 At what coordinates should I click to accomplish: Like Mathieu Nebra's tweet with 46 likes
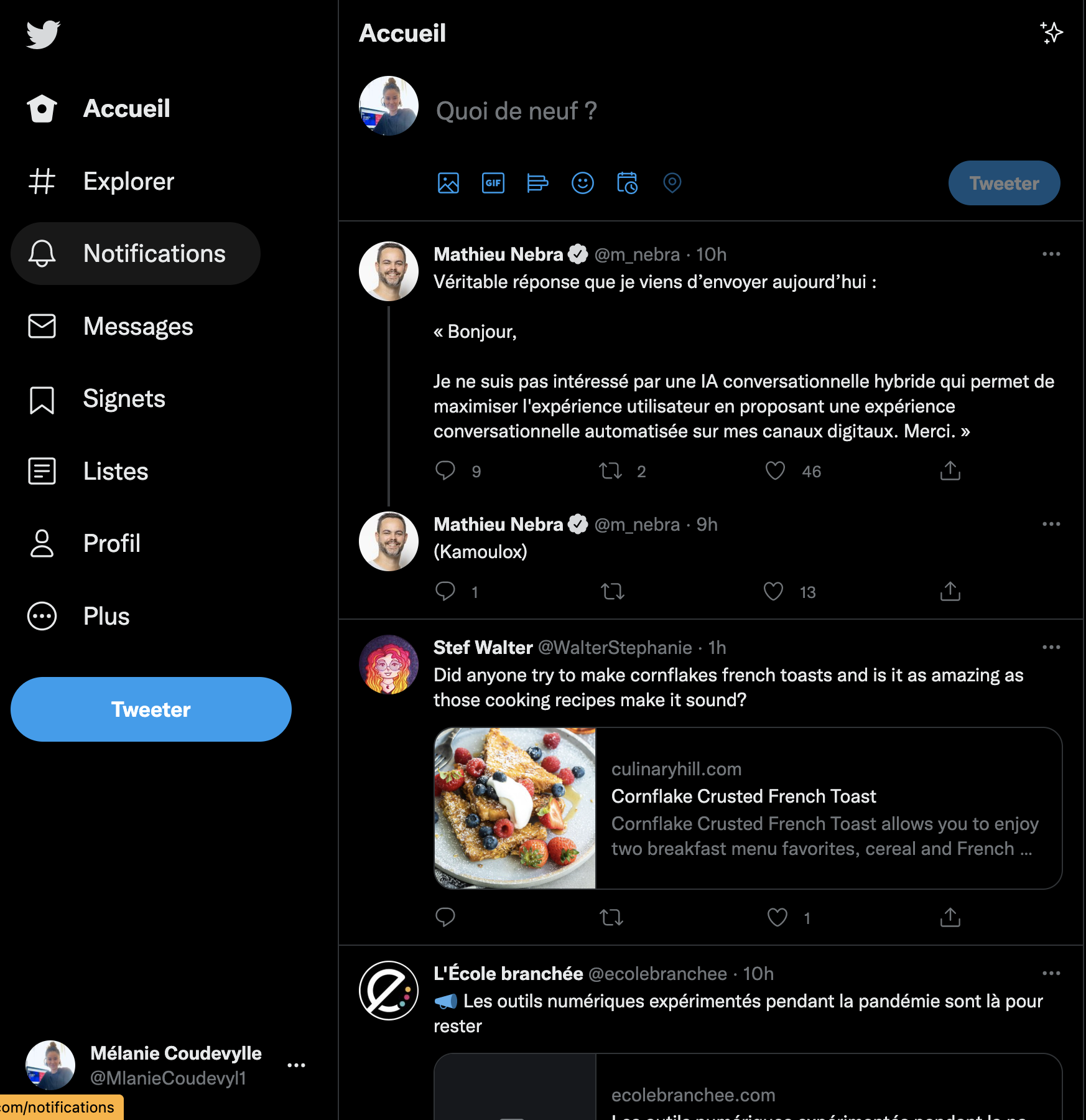[775, 471]
